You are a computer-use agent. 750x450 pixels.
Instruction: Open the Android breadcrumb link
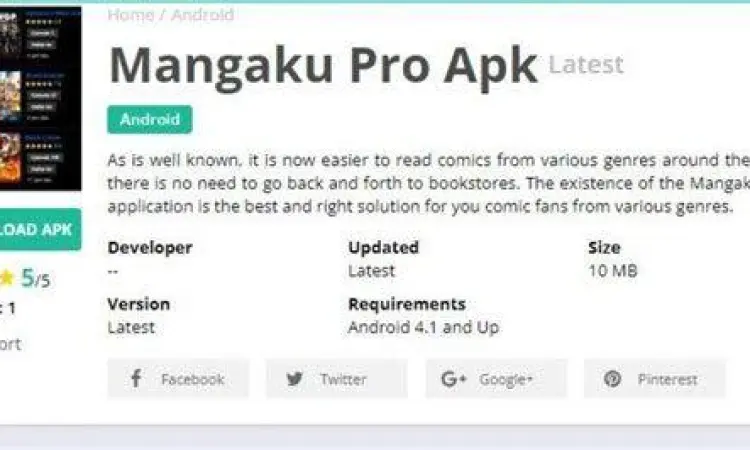tap(202, 15)
